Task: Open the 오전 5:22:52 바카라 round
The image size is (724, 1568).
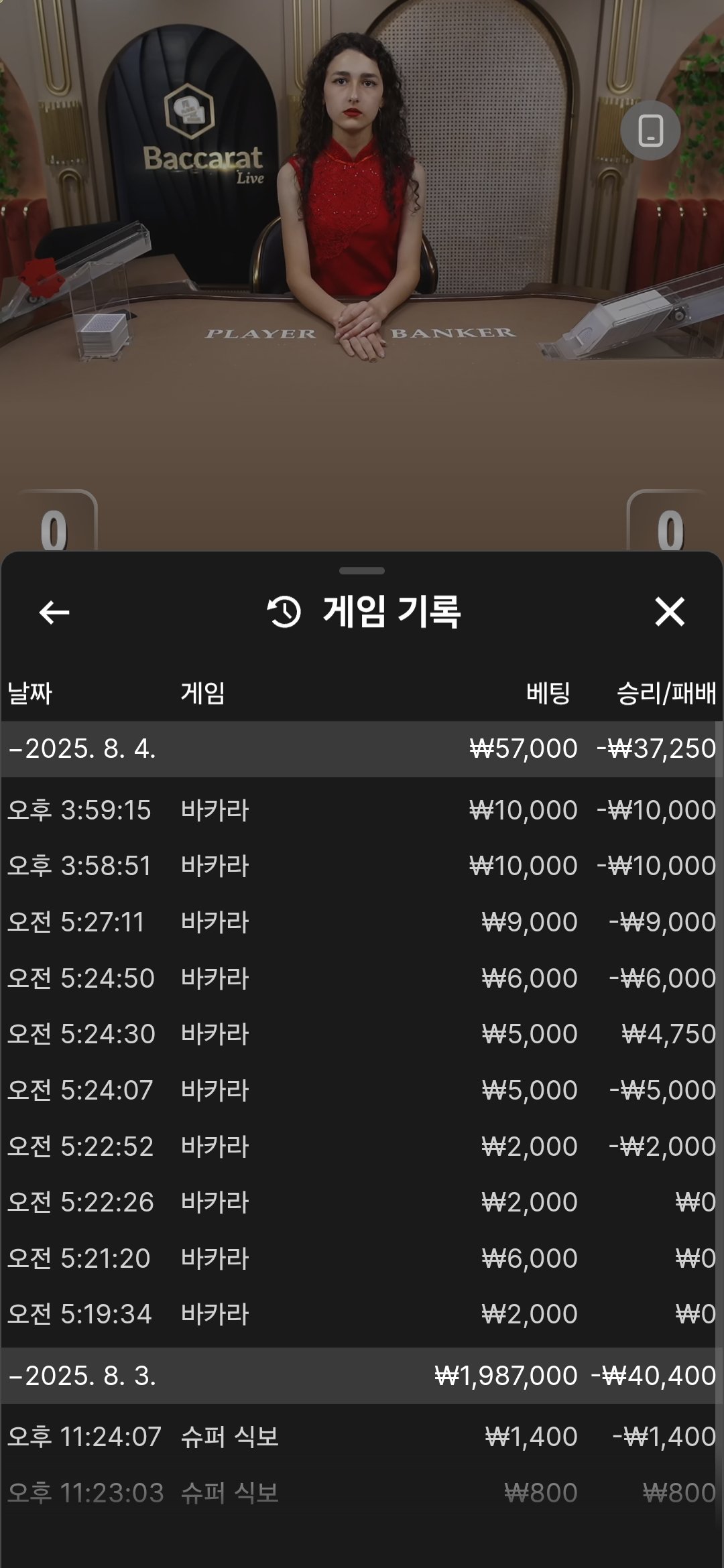Action: (x=362, y=1147)
